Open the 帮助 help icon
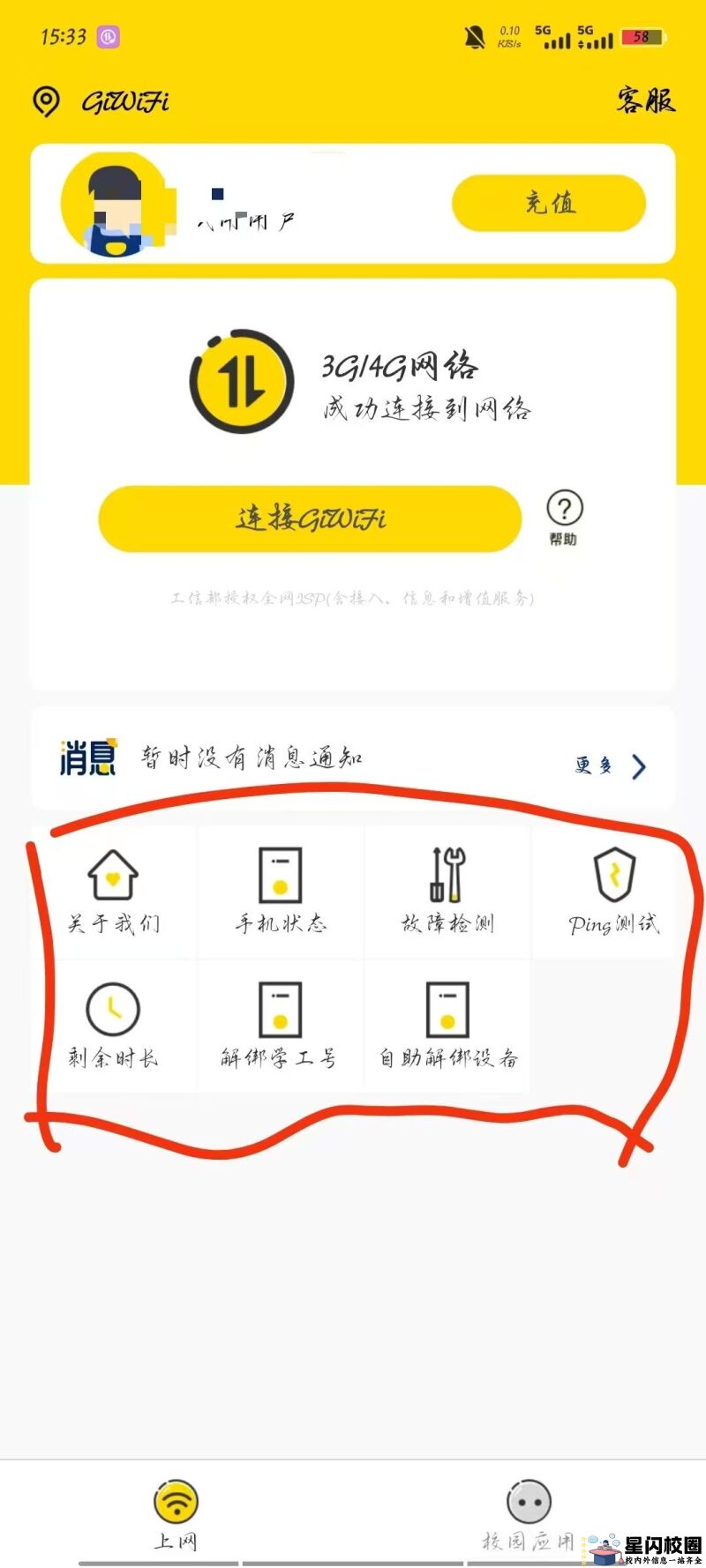 565,515
